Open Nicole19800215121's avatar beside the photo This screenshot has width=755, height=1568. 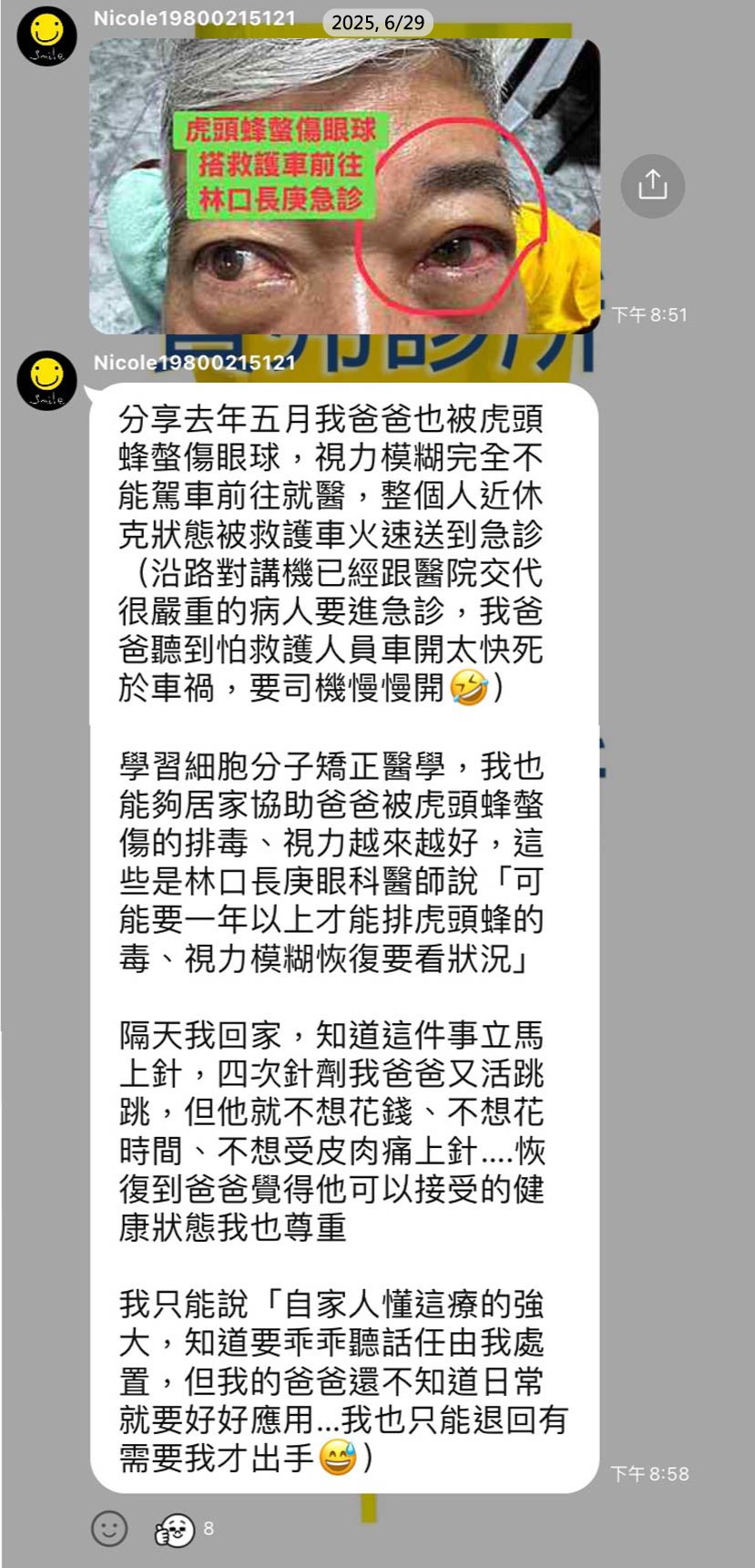tap(46, 36)
